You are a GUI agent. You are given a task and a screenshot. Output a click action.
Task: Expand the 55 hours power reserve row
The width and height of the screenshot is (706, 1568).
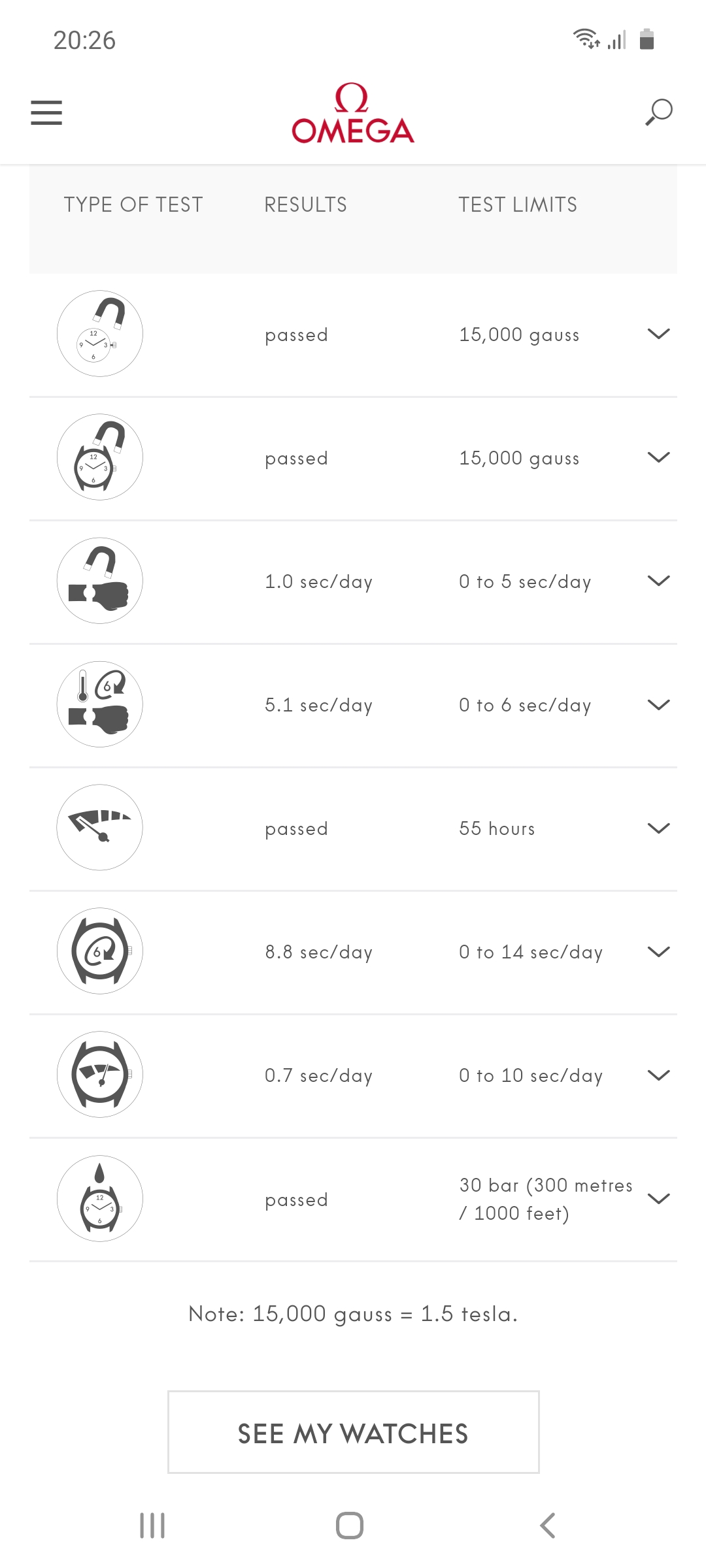coord(658,828)
